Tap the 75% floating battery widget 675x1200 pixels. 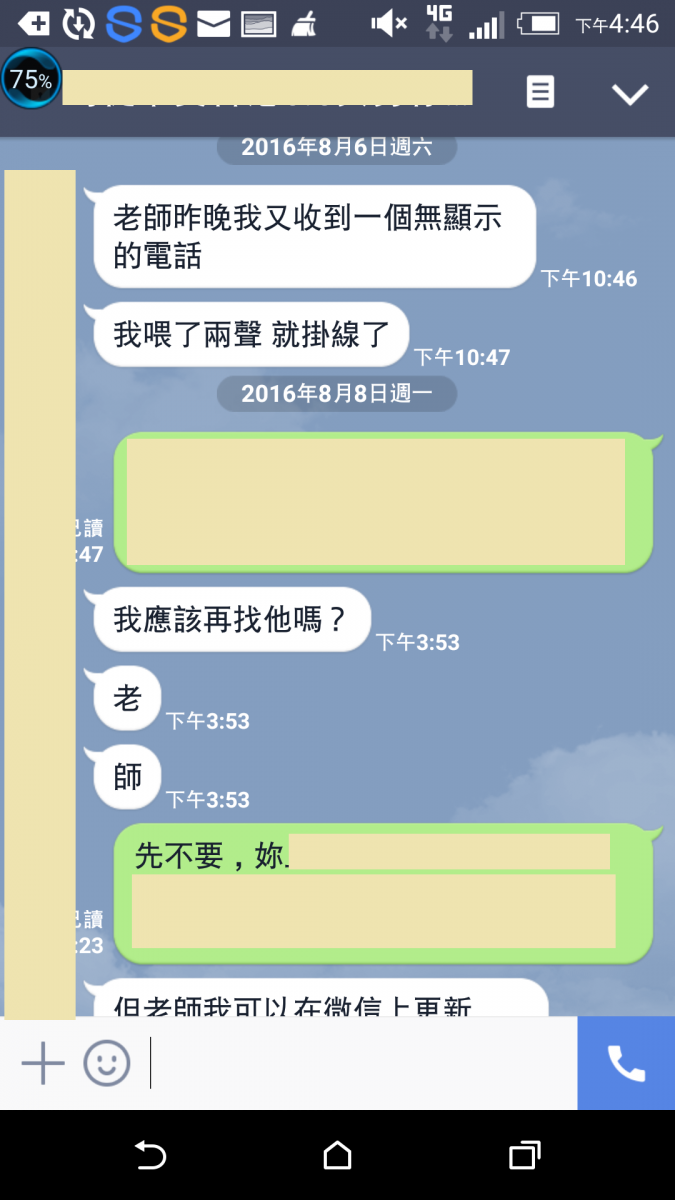coord(31,80)
